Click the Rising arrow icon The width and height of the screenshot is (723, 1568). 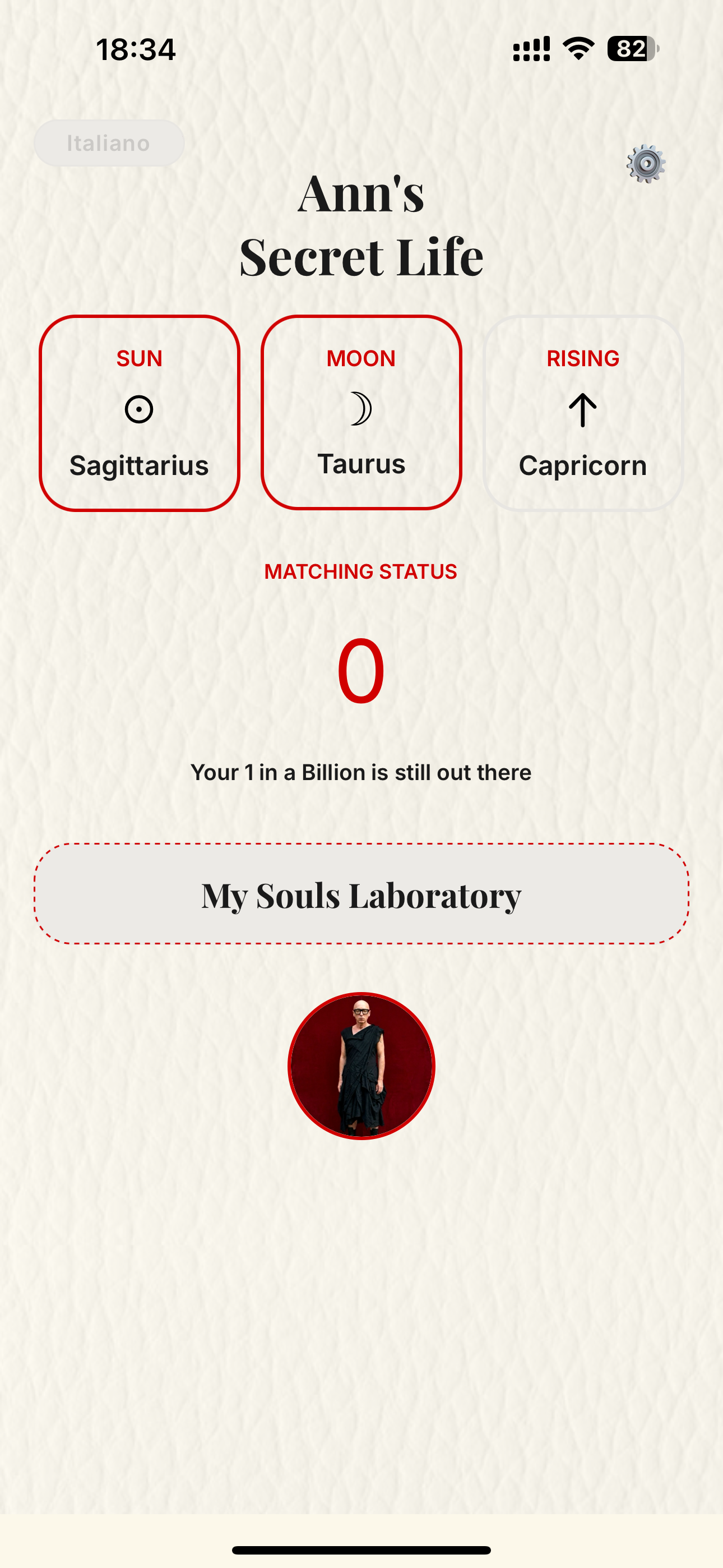coord(582,409)
